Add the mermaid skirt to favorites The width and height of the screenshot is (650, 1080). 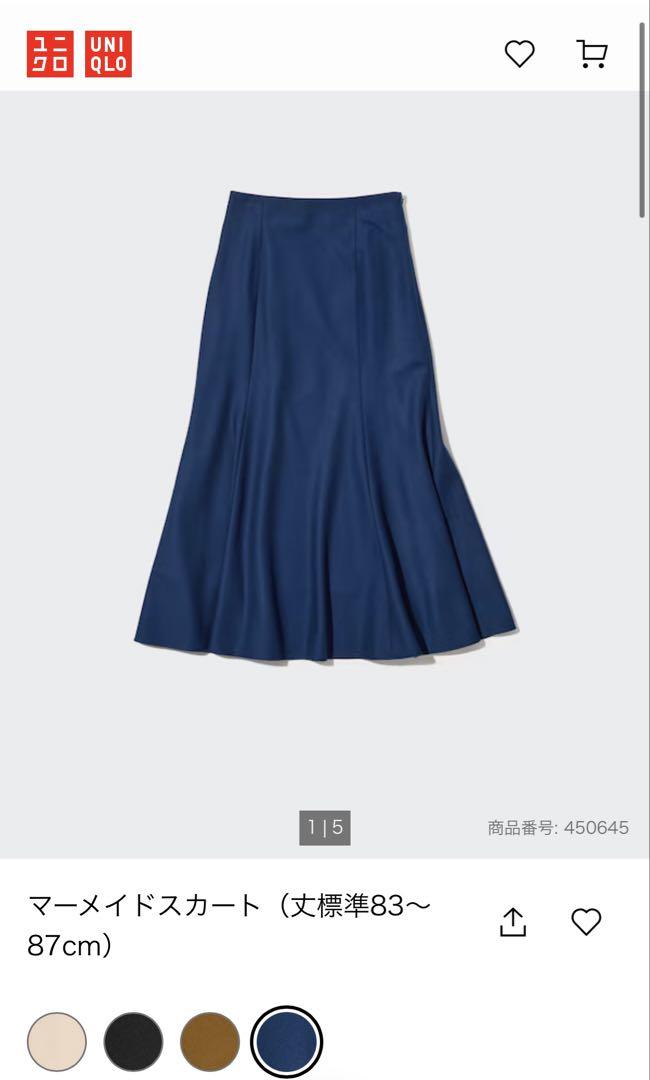[x=587, y=922]
